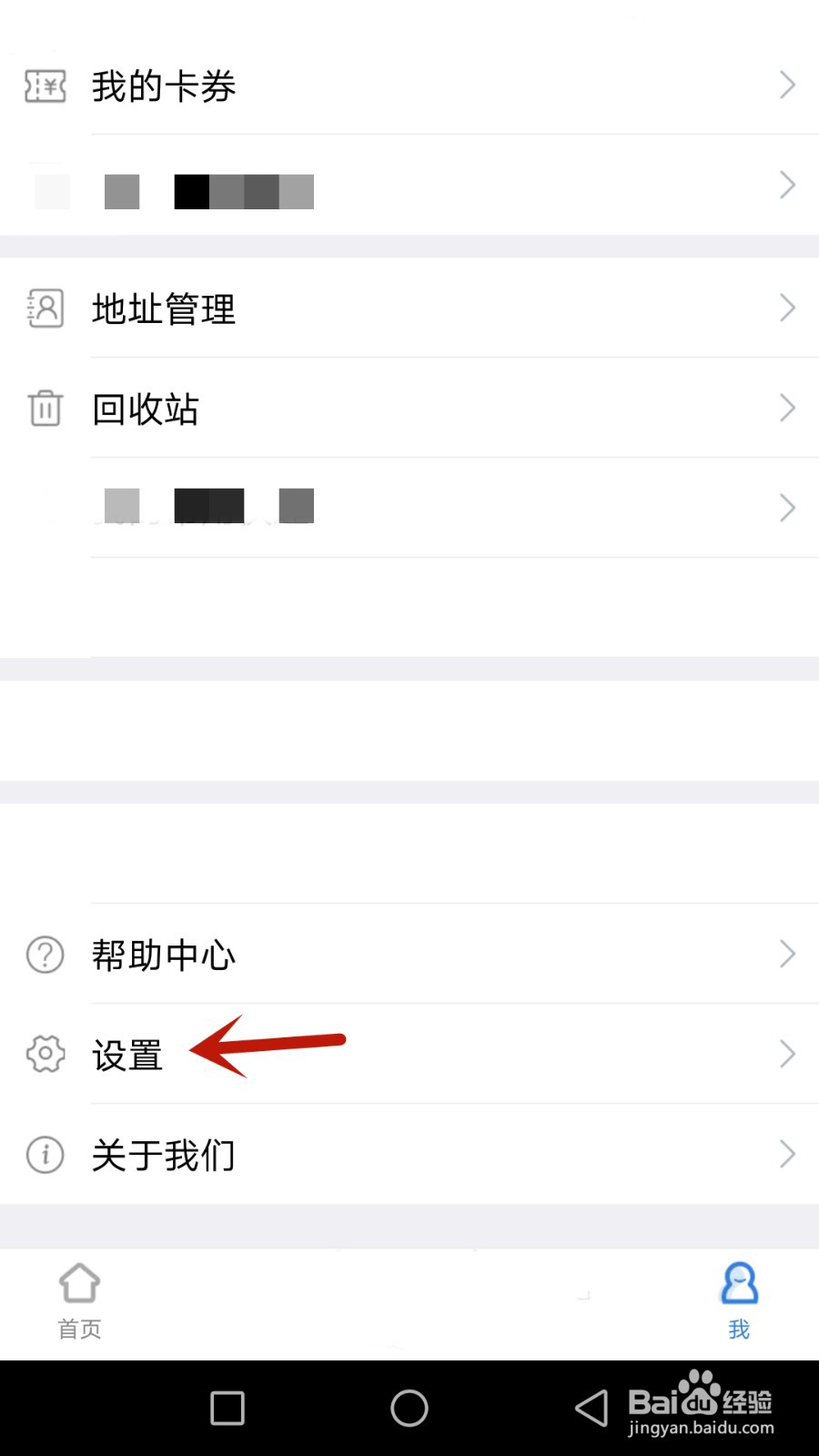Image resolution: width=819 pixels, height=1456 pixels.
Task: Open the 帮助中心 help center
Action: 164,955
